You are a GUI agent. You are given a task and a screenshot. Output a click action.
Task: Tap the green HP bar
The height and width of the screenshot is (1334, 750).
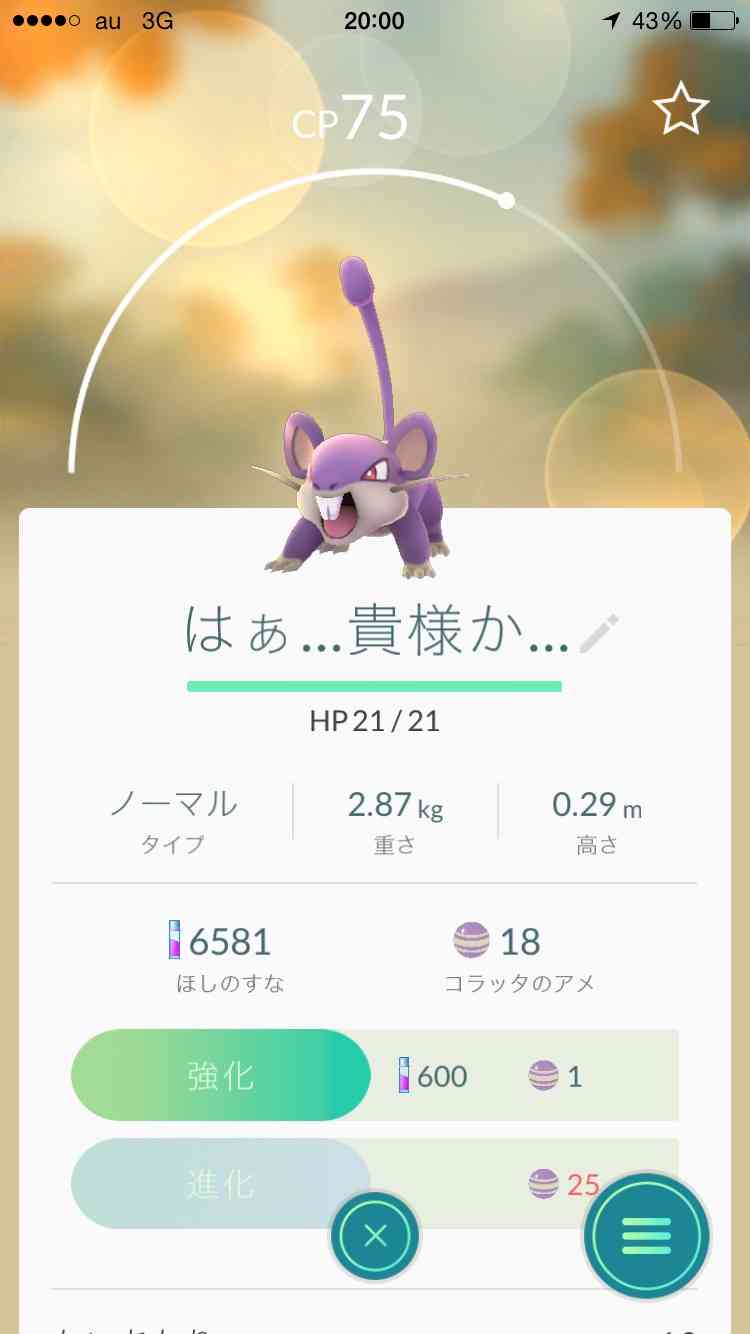click(x=375, y=686)
